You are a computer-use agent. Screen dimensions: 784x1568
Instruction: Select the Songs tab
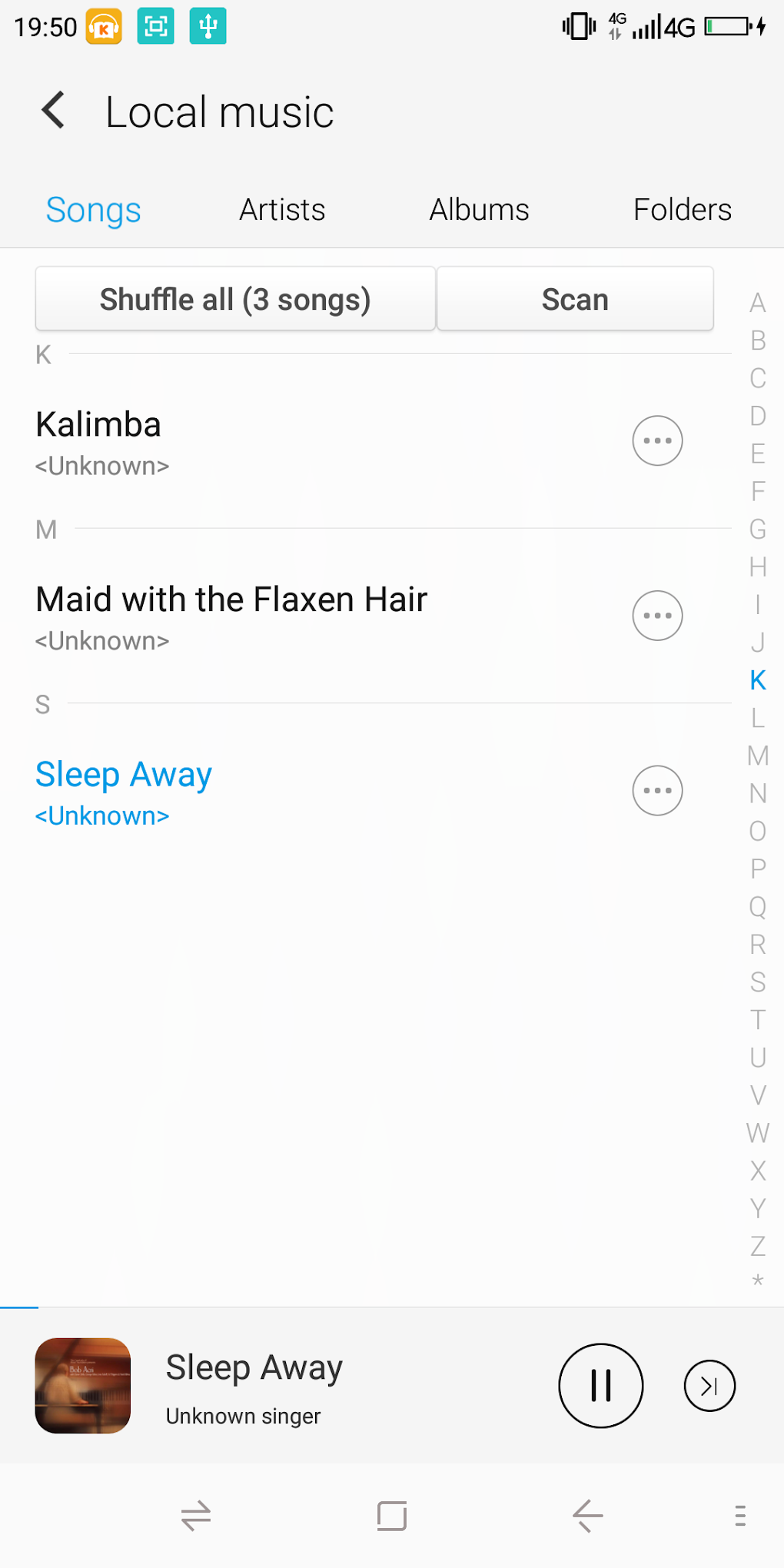[93, 209]
